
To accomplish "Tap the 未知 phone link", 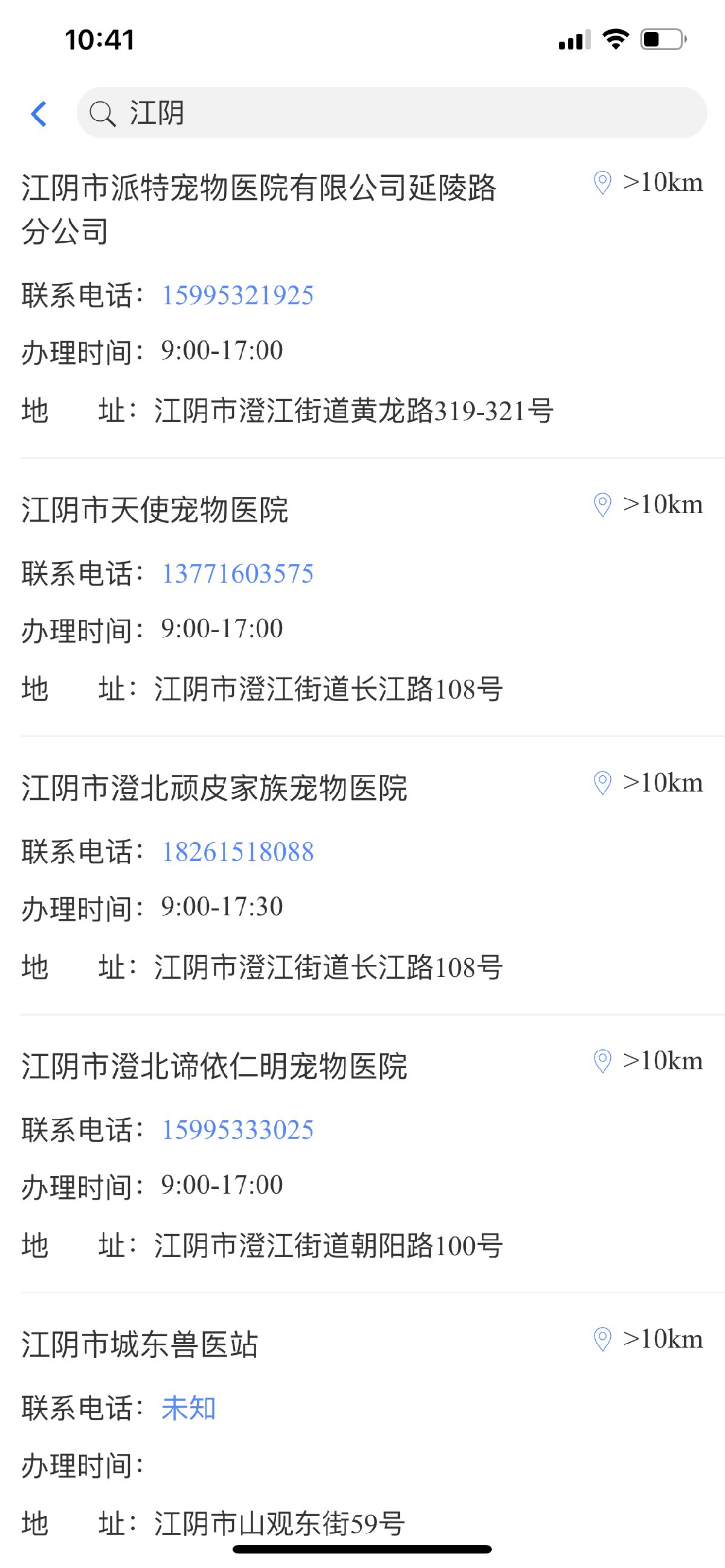I will pyautogui.click(x=188, y=1408).
